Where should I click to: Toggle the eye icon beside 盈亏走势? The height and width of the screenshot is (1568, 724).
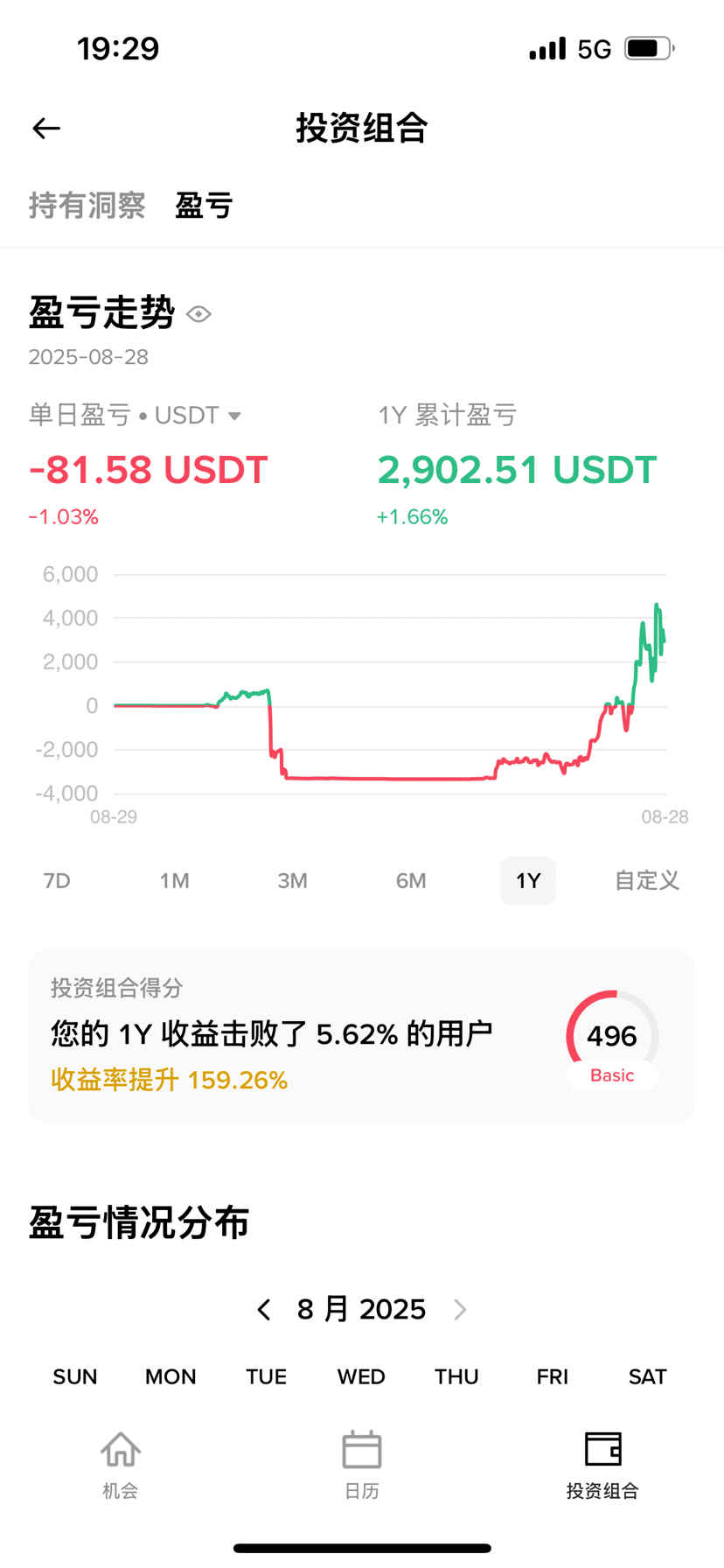pyautogui.click(x=199, y=314)
